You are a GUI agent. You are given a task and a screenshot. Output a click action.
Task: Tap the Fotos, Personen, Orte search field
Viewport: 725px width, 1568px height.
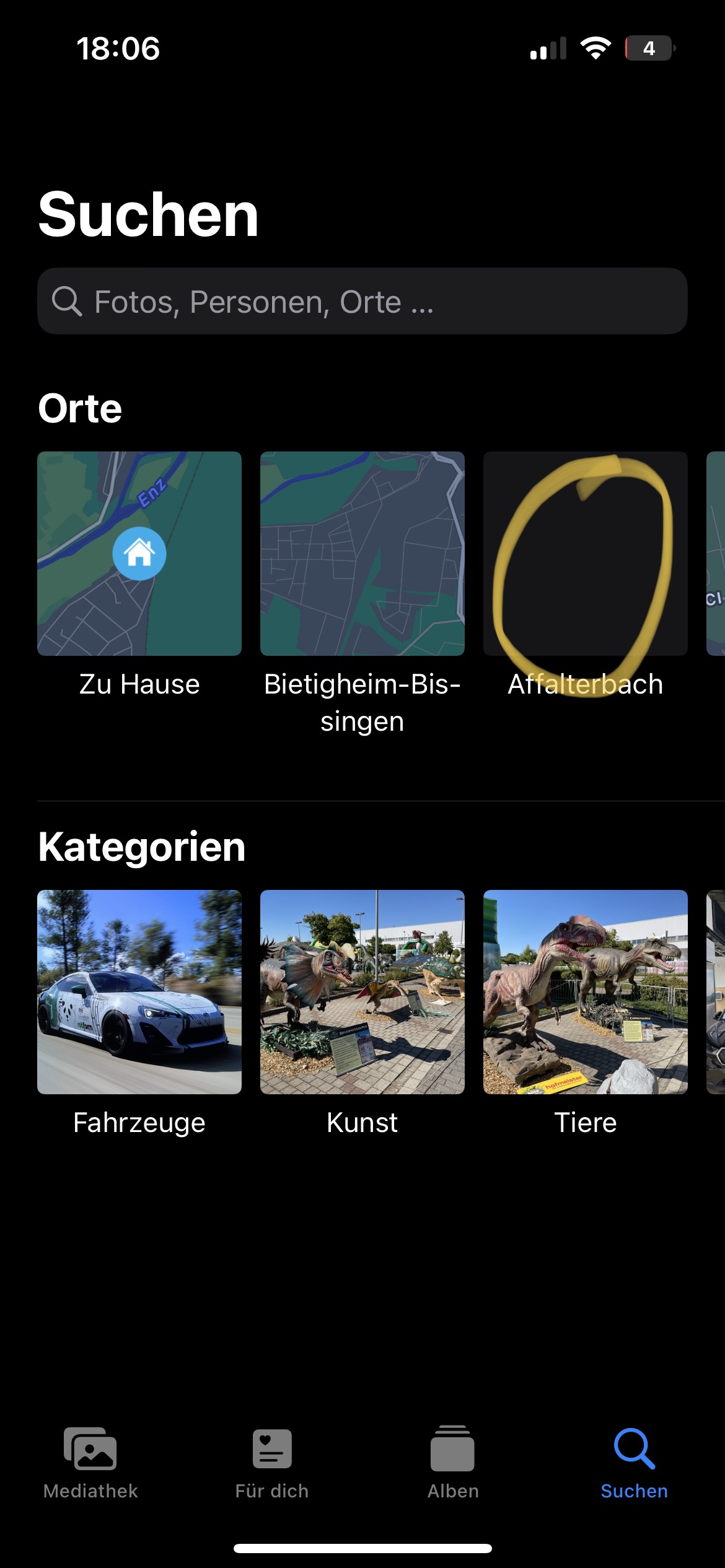click(362, 302)
